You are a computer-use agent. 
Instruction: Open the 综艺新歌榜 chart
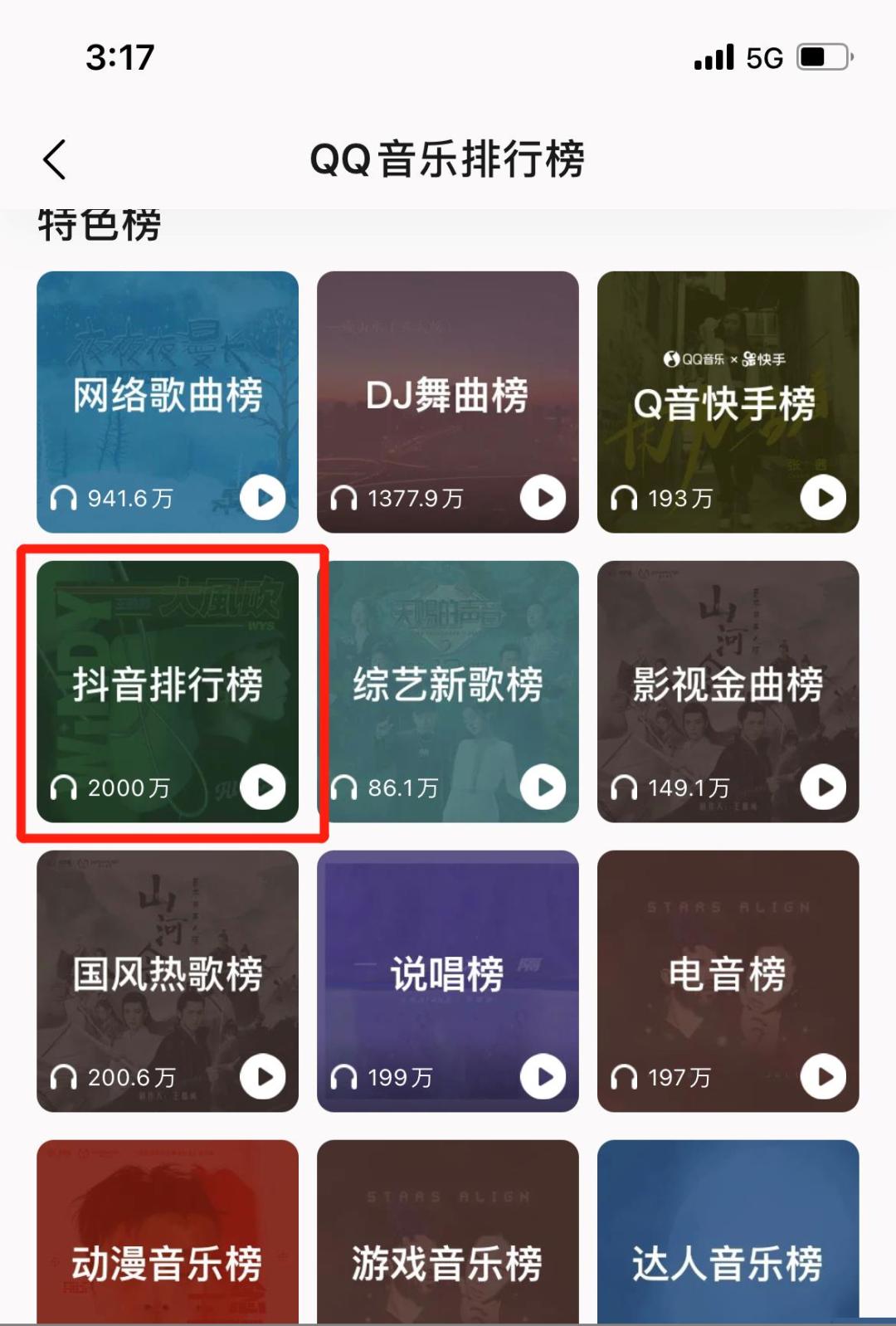447,685
